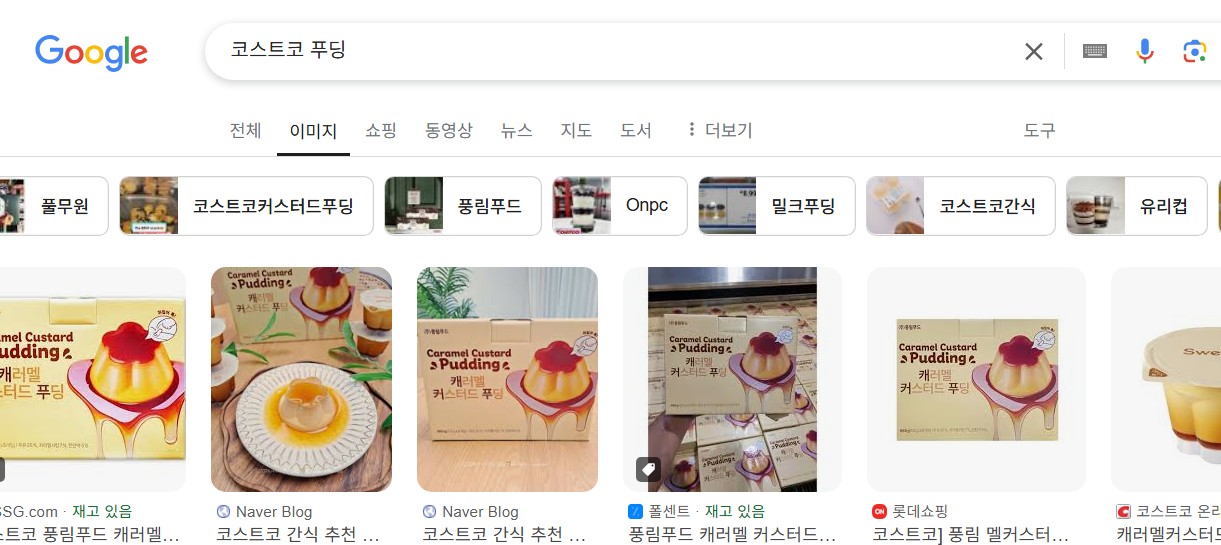Search by image with Google Lens
This screenshot has height=545, width=1221.
(x=1194, y=51)
